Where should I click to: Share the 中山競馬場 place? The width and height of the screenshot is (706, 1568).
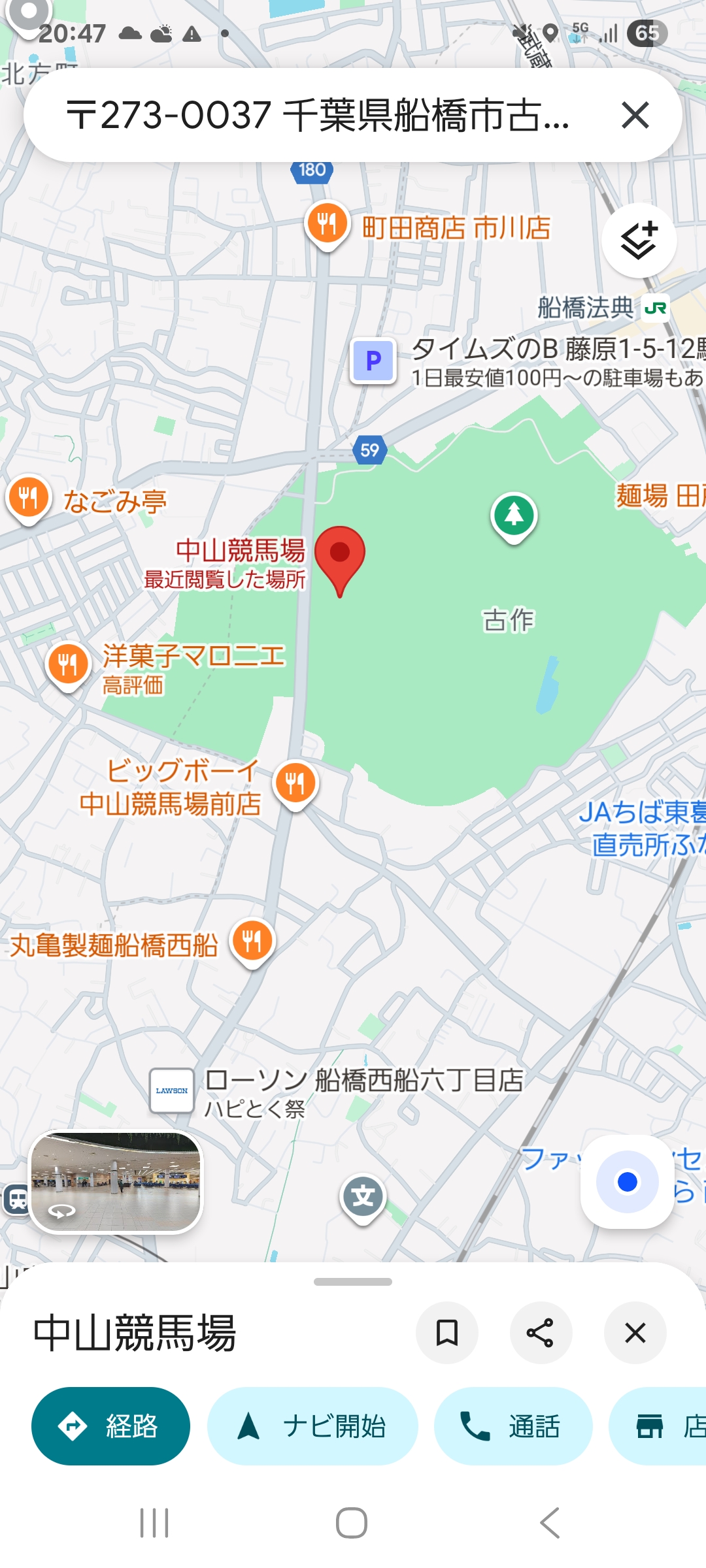point(541,1333)
